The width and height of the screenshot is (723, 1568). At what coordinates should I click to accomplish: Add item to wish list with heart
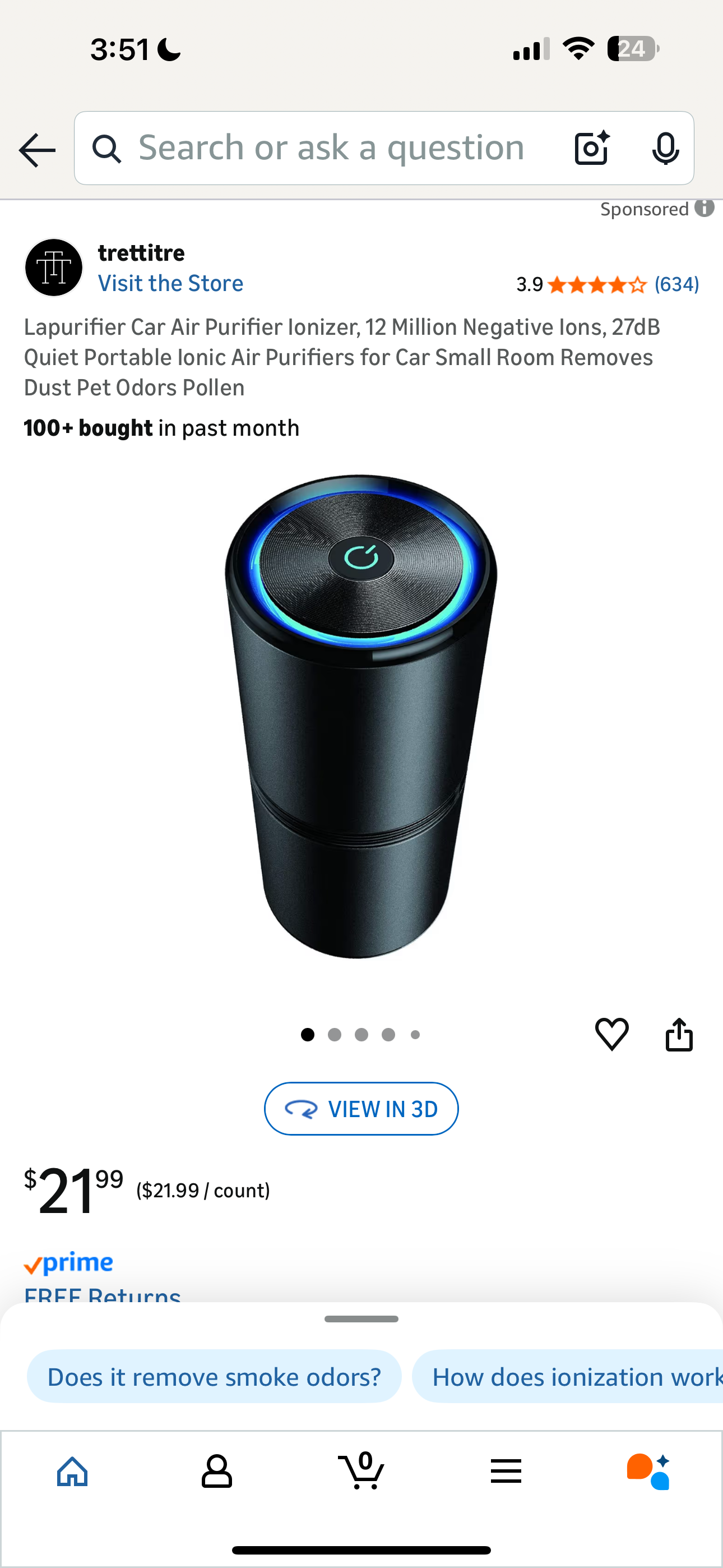(x=611, y=1034)
